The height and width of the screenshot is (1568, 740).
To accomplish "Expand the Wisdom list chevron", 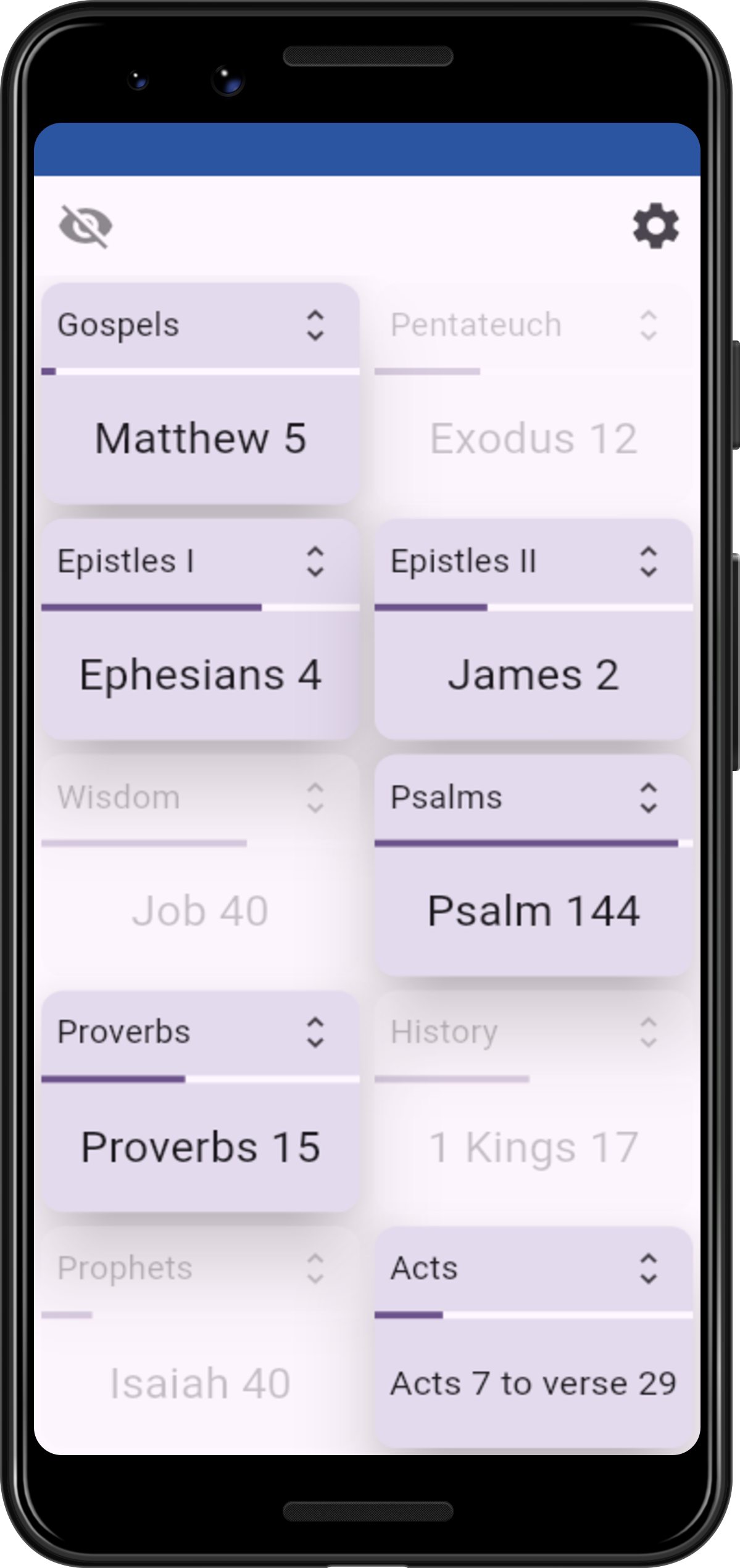I will click(x=315, y=798).
